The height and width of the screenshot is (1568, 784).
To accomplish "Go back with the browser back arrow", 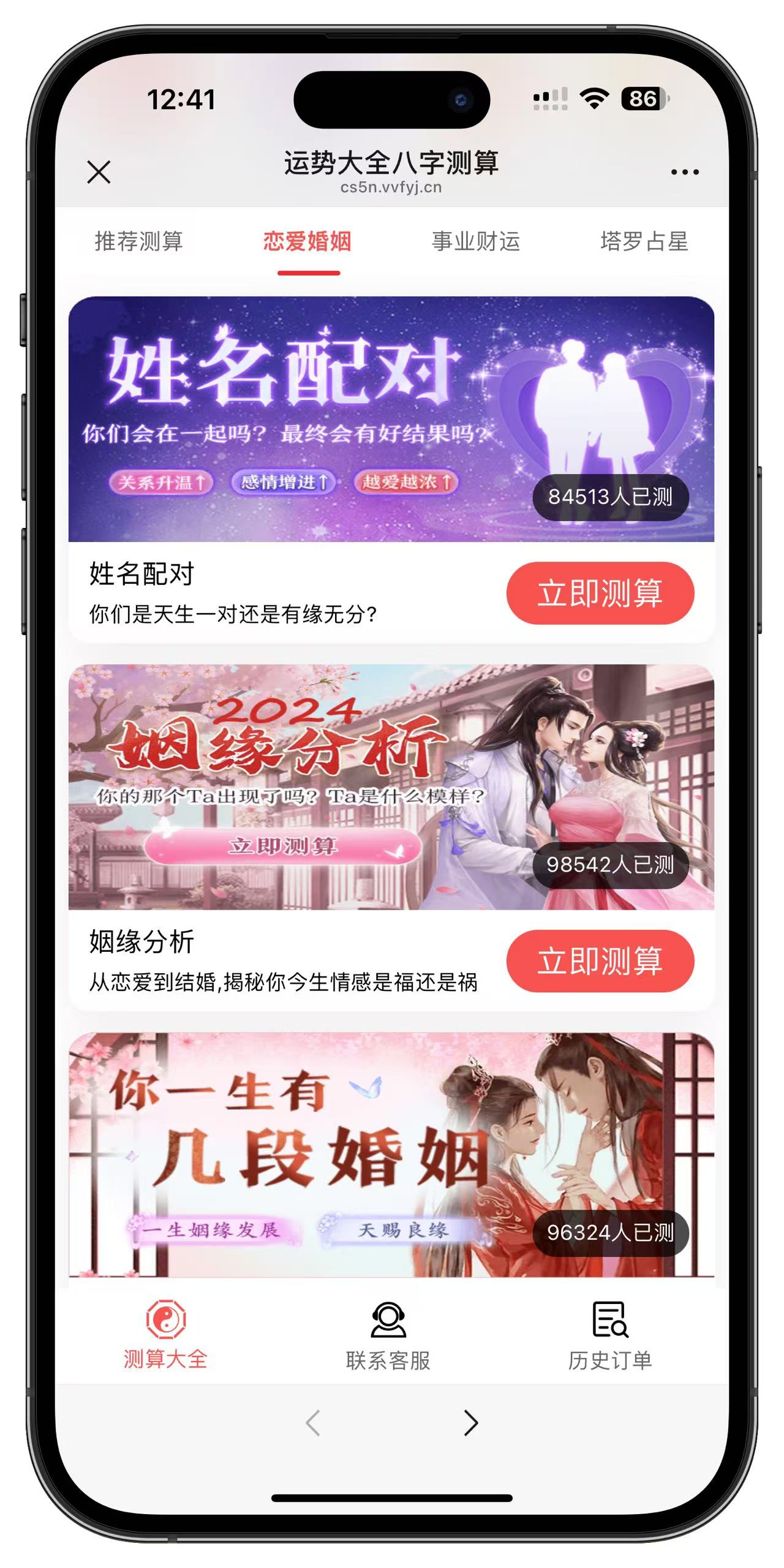I will coord(313,1423).
